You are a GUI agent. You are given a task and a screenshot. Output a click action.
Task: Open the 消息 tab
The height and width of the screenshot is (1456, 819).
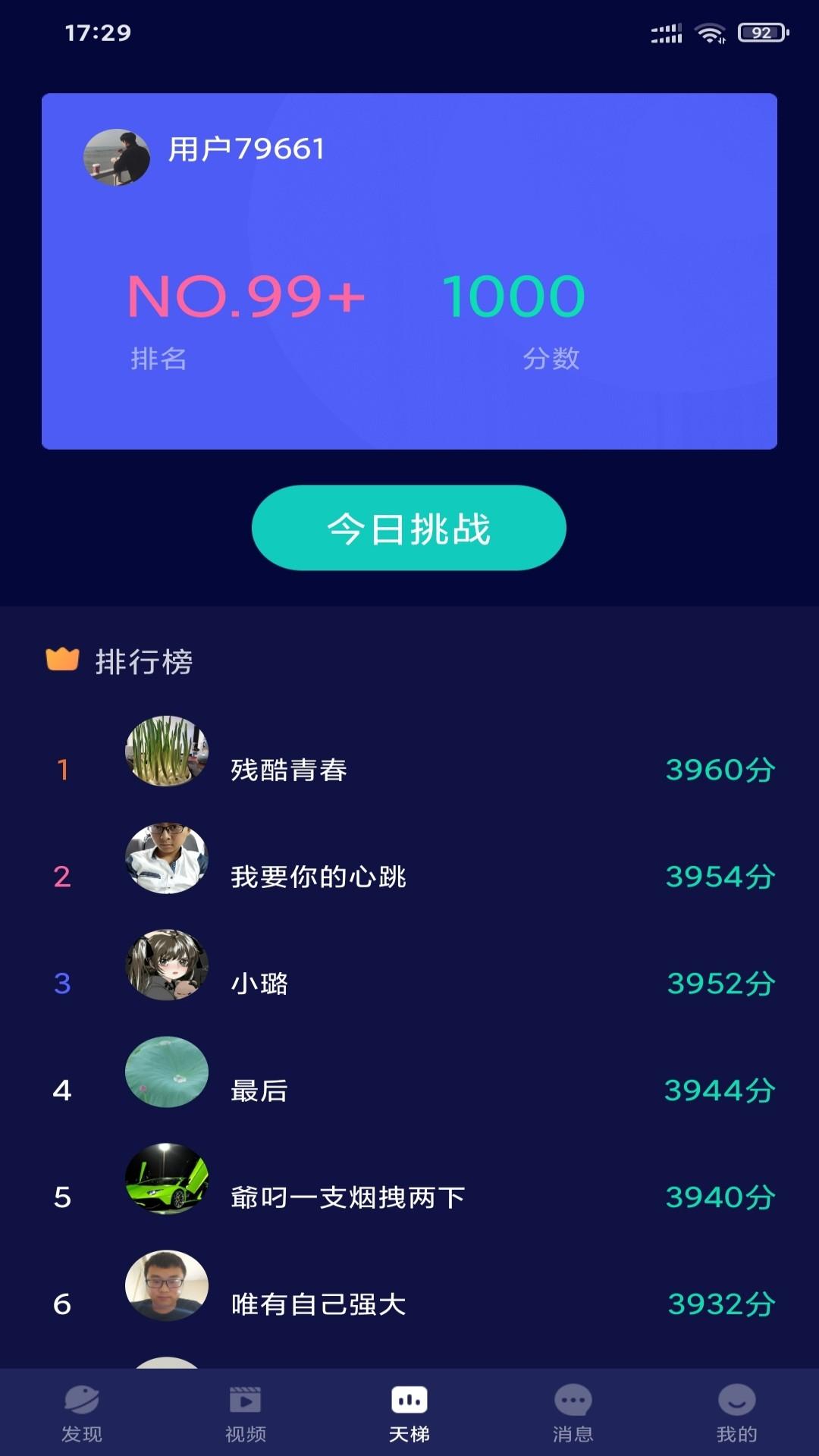[573, 1412]
